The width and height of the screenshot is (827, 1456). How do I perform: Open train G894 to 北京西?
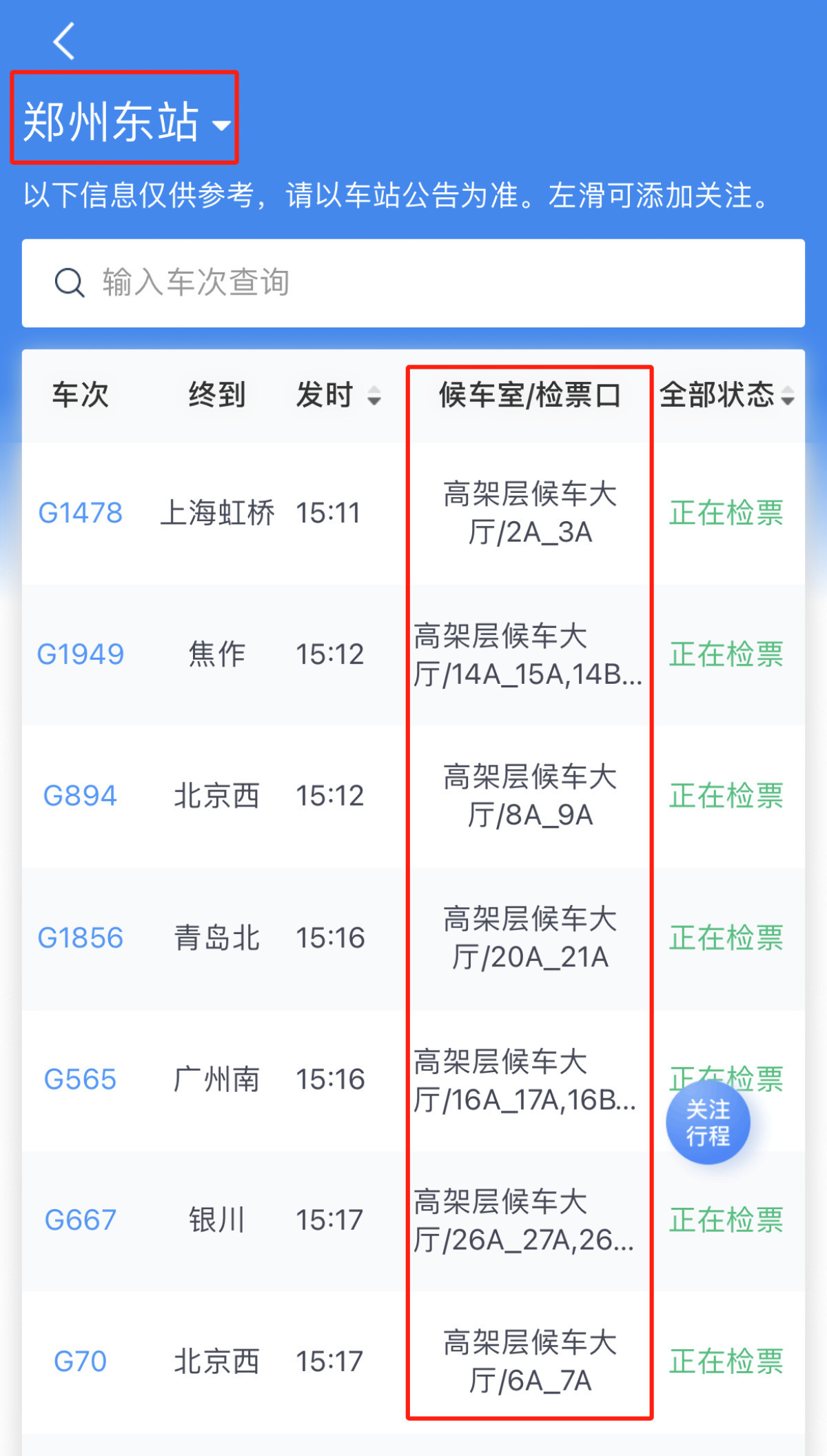pyautogui.click(x=81, y=796)
